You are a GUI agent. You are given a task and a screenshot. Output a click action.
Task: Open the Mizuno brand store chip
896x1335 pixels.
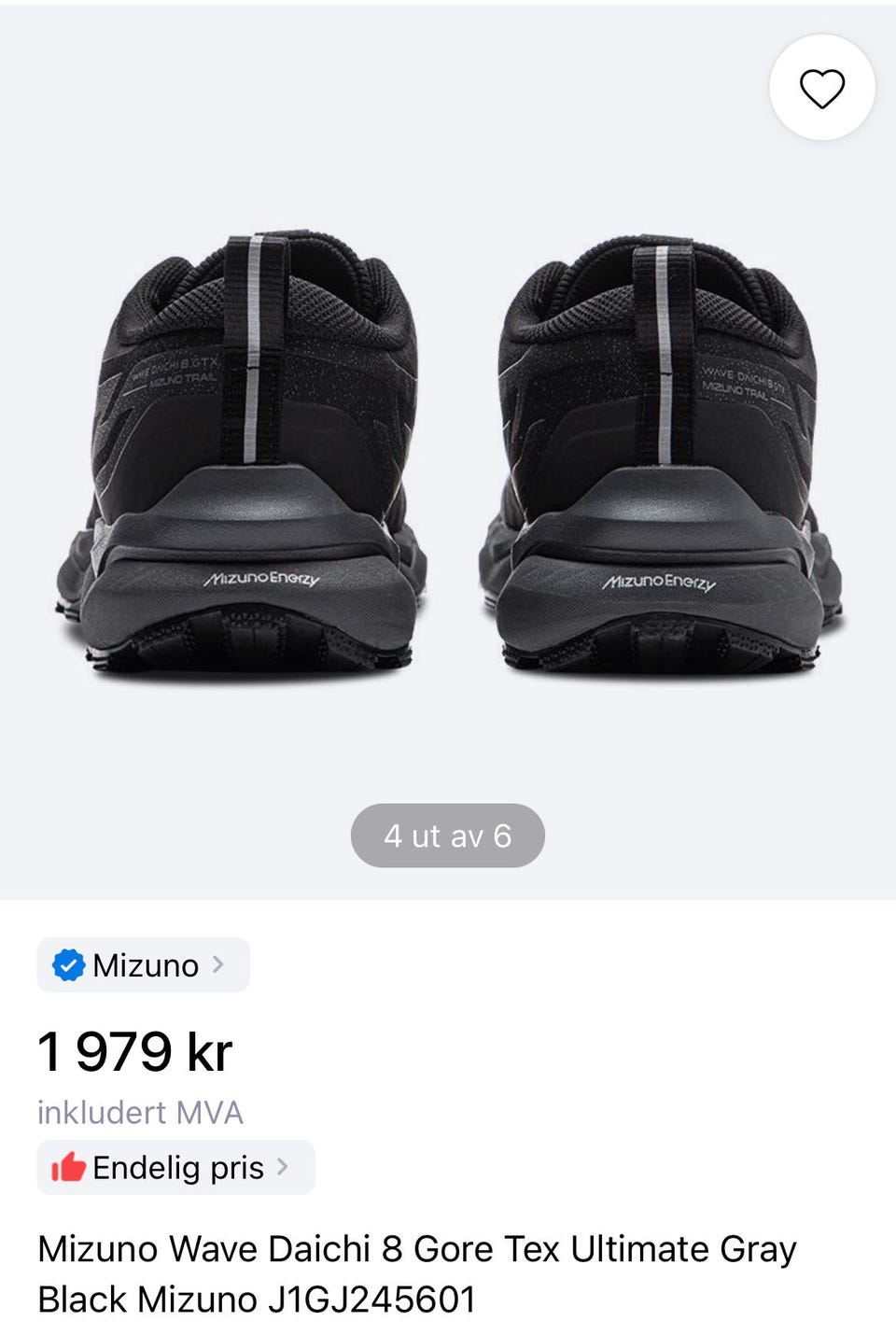pos(144,964)
